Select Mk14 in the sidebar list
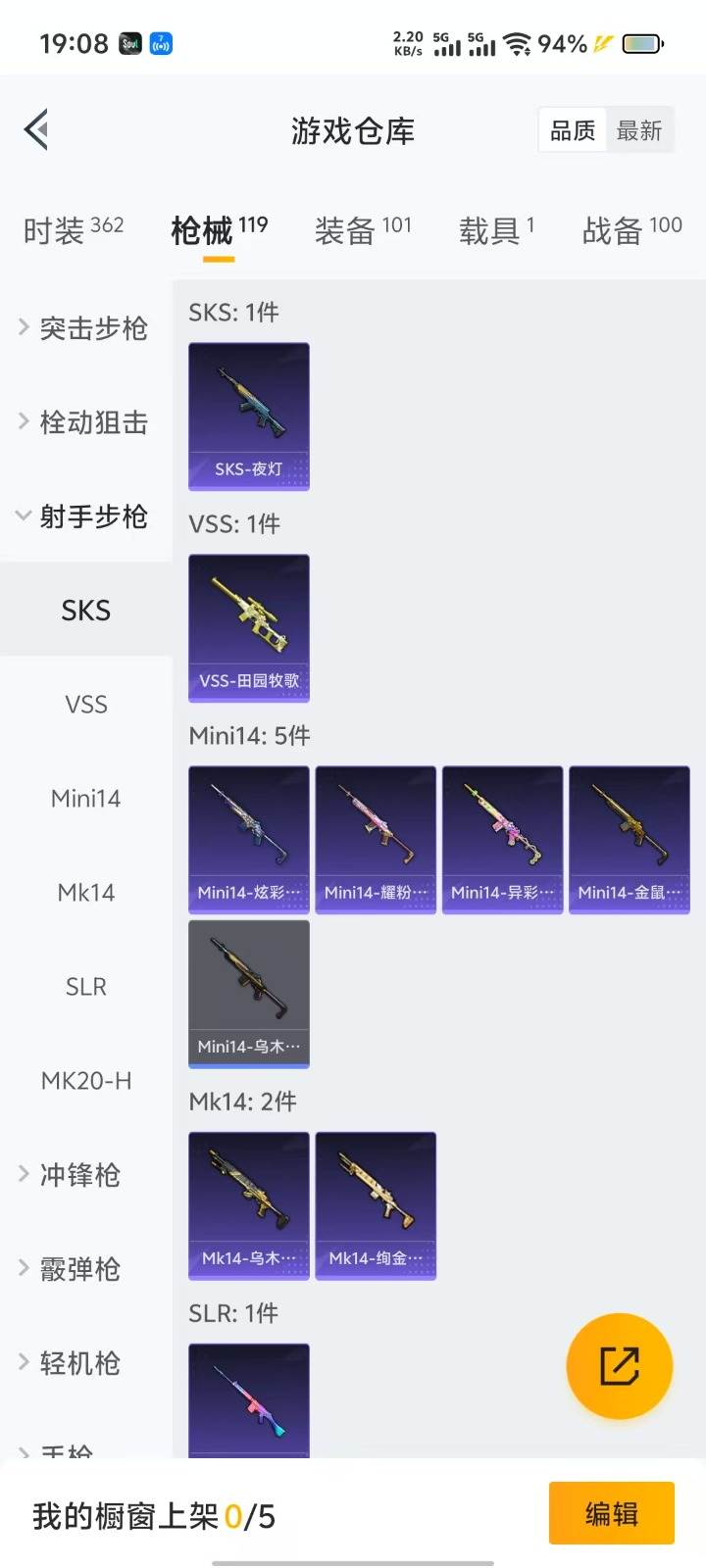Viewport: 706px width, 1568px height. (x=86, y=893)
